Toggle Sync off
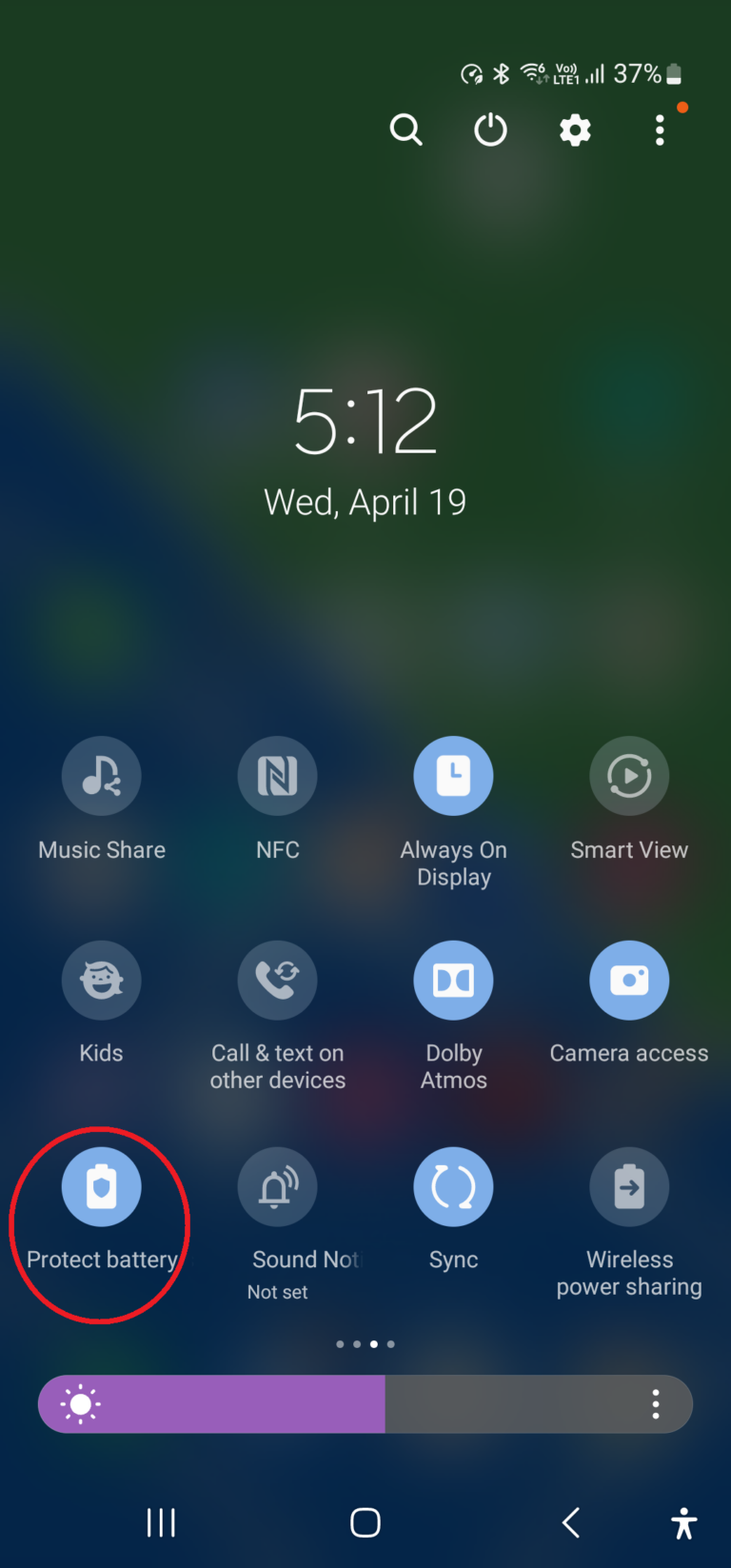Screen dimensions: 731x1568 [x=453, y=1186]
